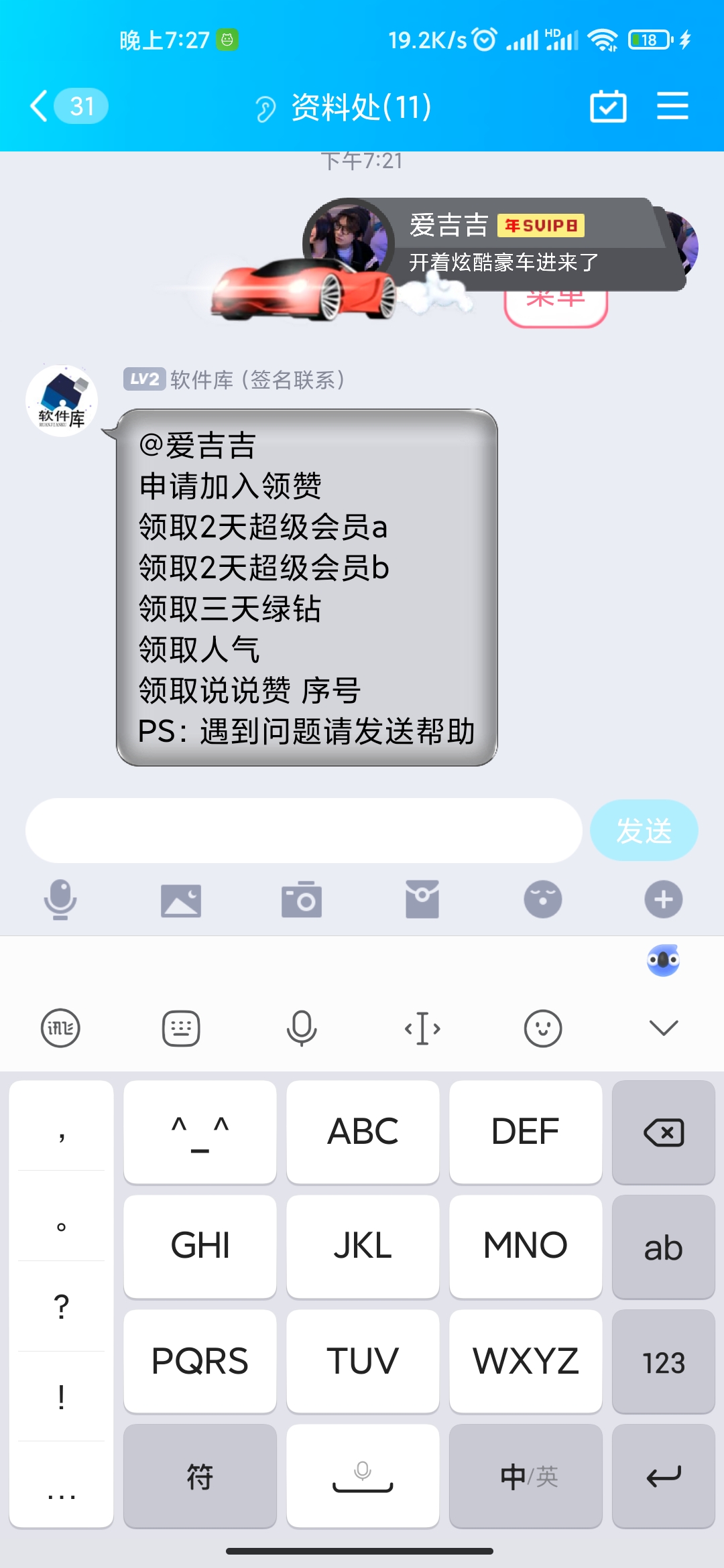Tap the message input field
The width and height of the screenshot is (724, 1568).
click(303, 830)
